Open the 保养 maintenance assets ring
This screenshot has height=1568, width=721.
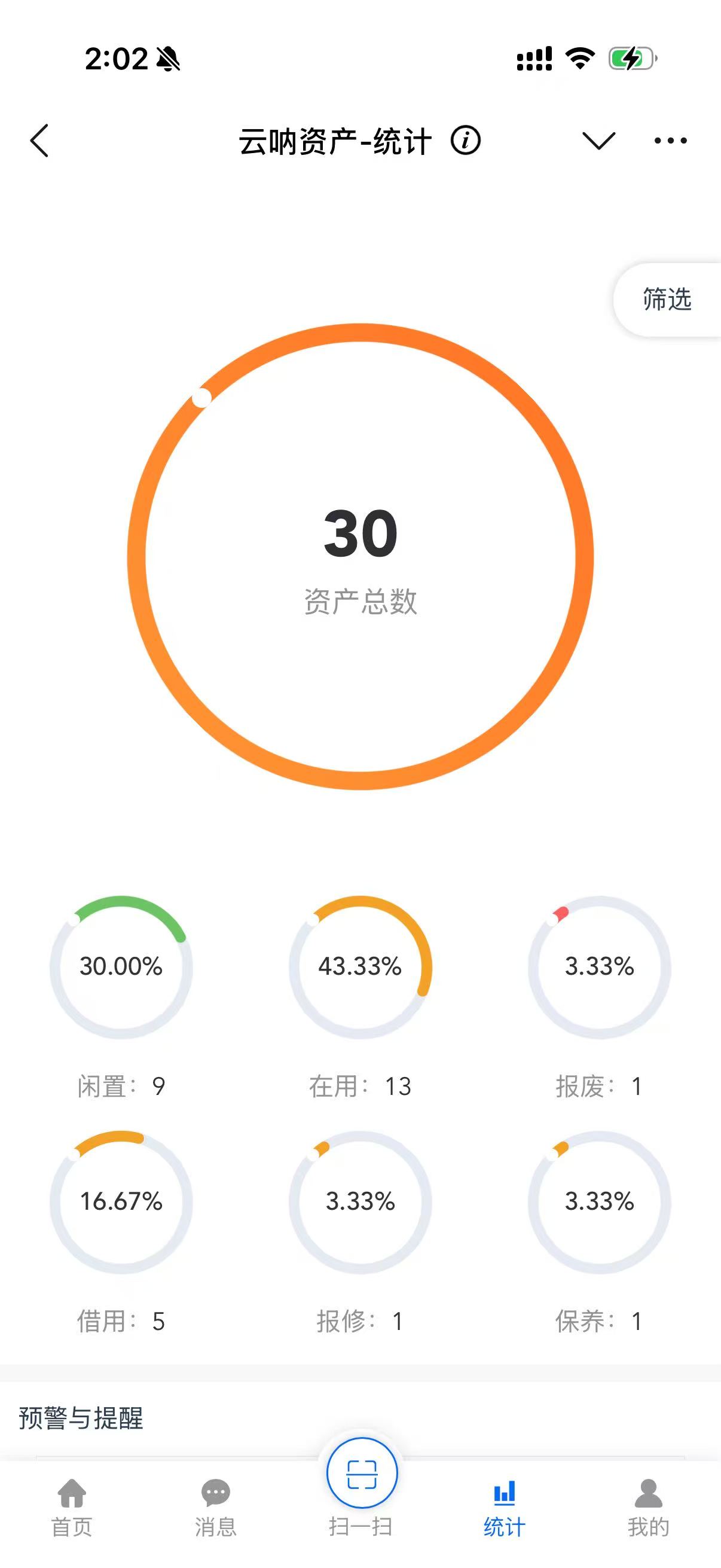[x=599, y=1201]
